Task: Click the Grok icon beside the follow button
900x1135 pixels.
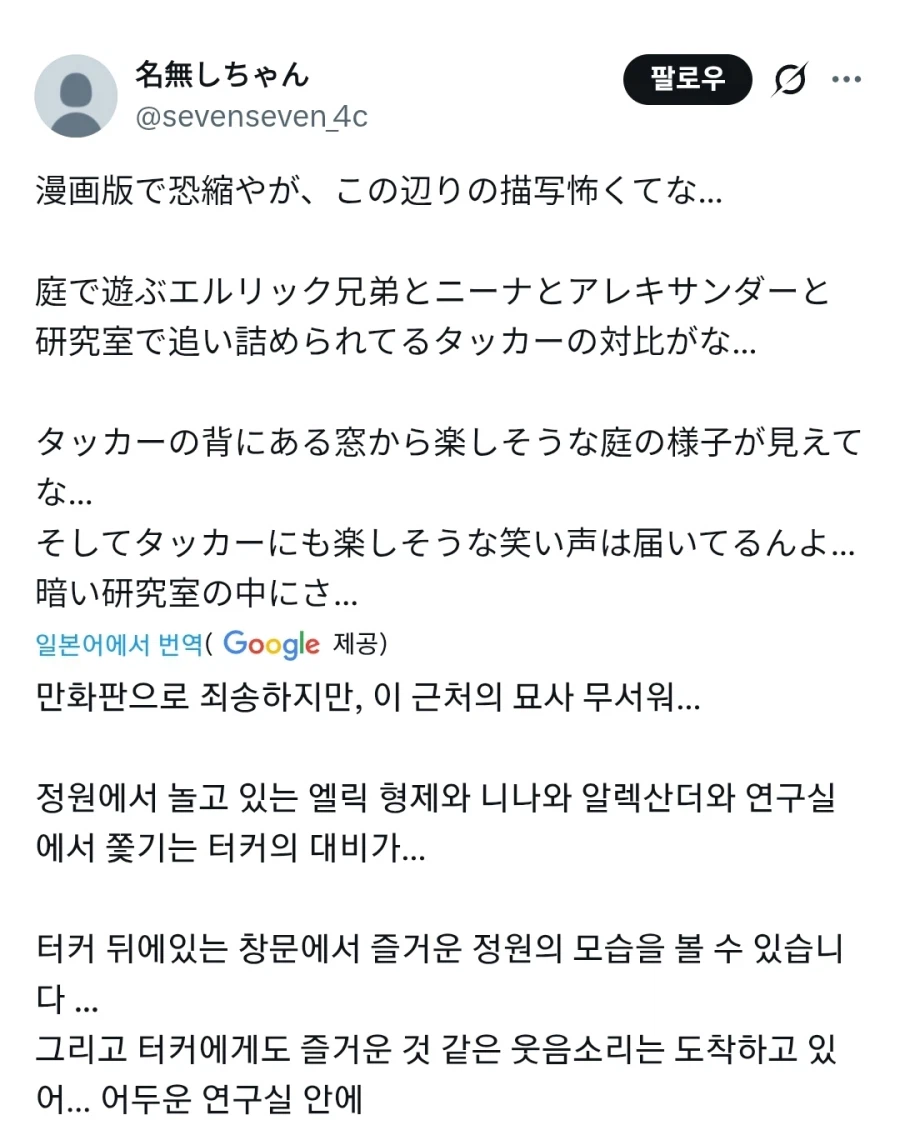Action: (789, 78)
